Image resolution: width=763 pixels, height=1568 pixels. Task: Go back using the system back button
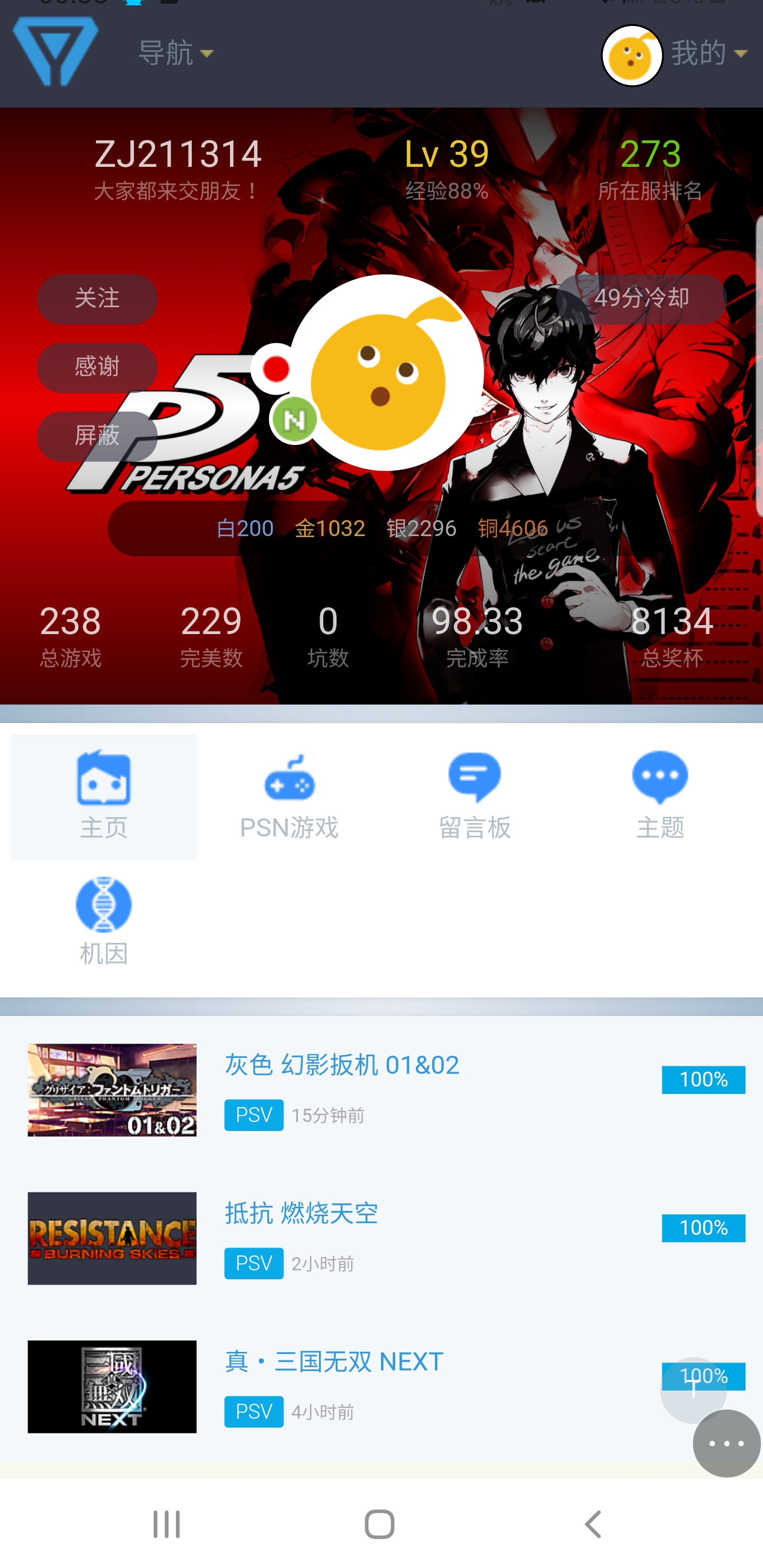tap(592, 1524)
